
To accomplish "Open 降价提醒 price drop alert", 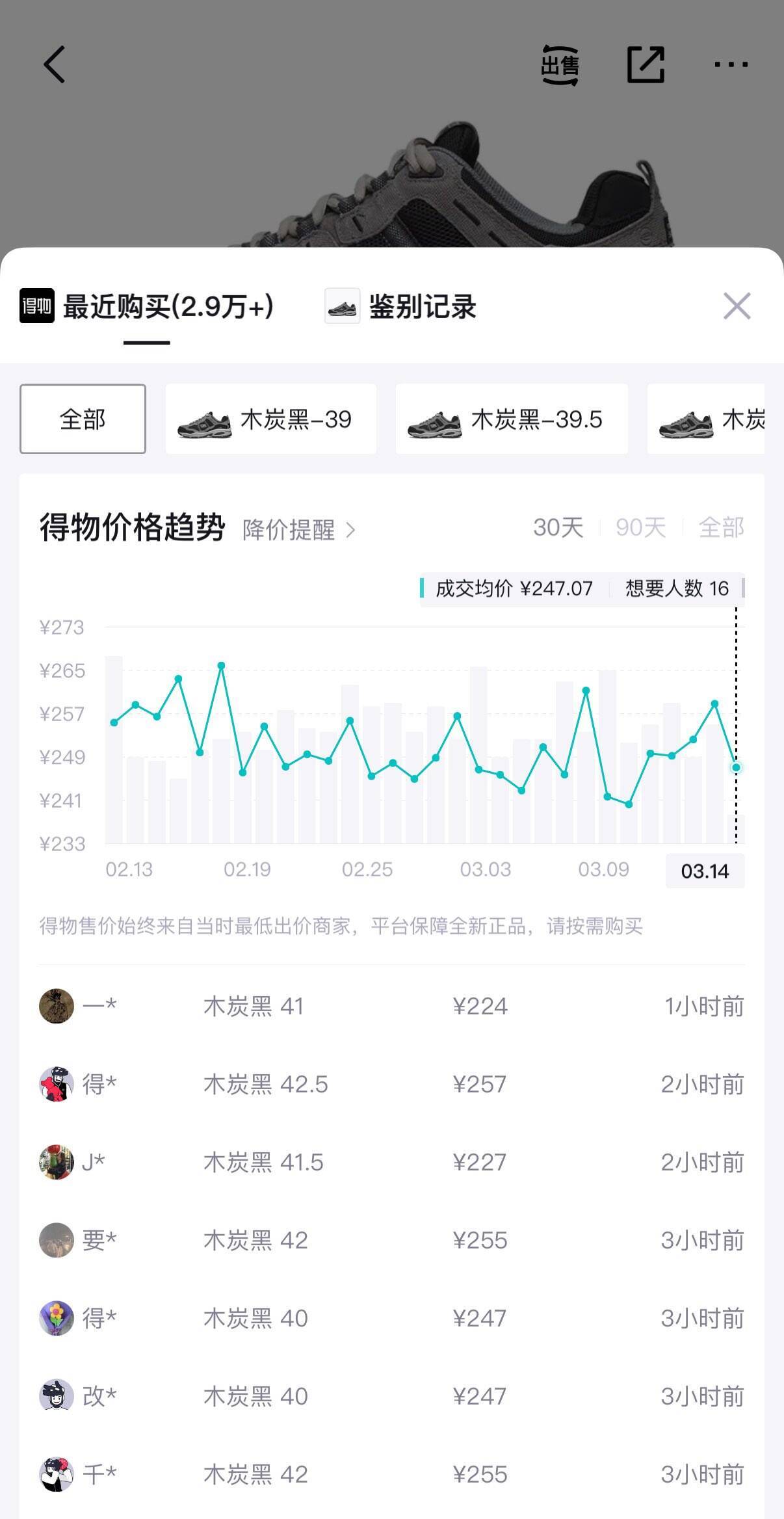I will [298, 529].
